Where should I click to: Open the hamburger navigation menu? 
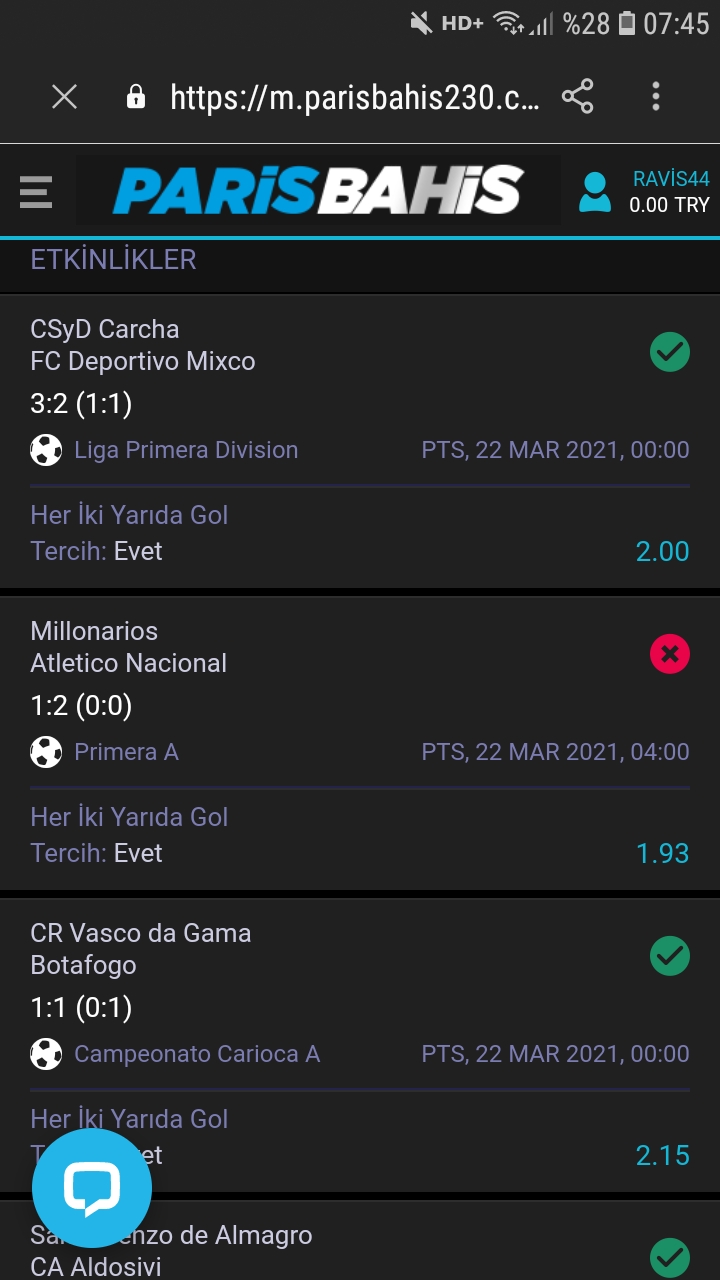coord(36,191)
